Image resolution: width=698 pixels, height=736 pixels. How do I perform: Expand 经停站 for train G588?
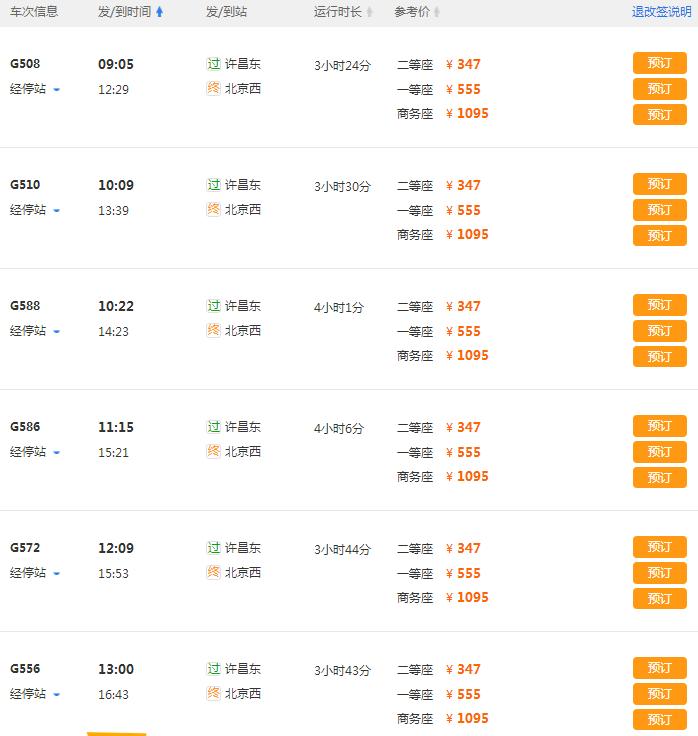click(35, 331)
